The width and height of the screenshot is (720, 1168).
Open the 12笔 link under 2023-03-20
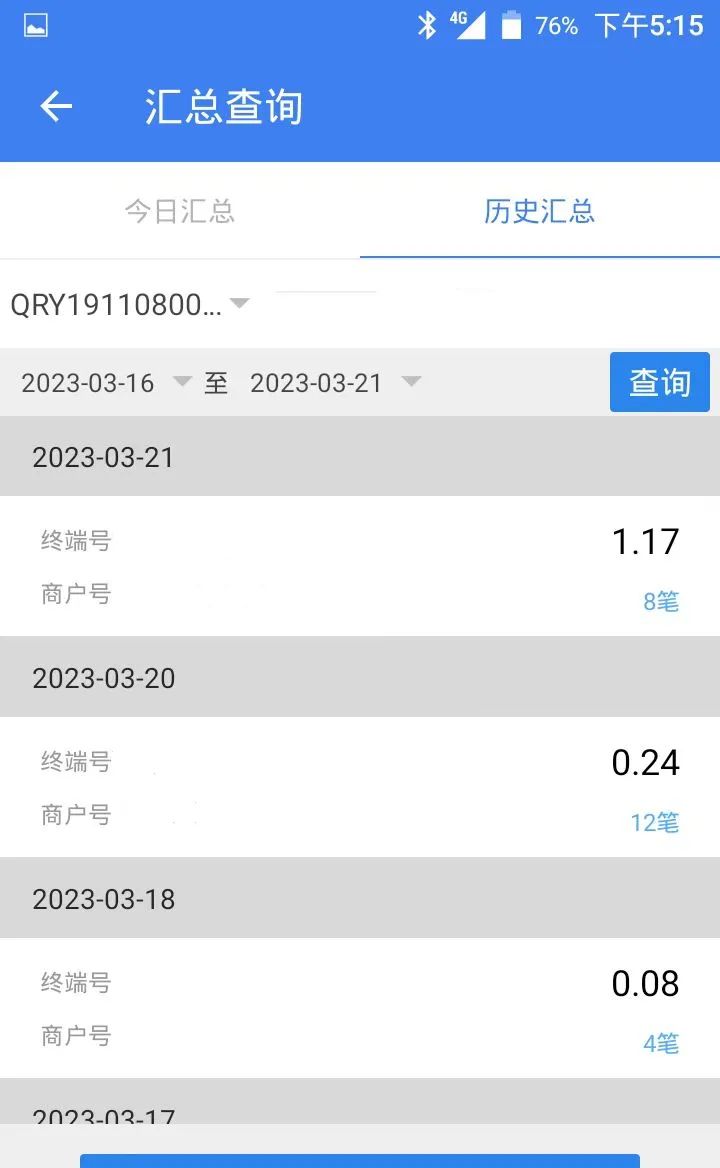655,822
